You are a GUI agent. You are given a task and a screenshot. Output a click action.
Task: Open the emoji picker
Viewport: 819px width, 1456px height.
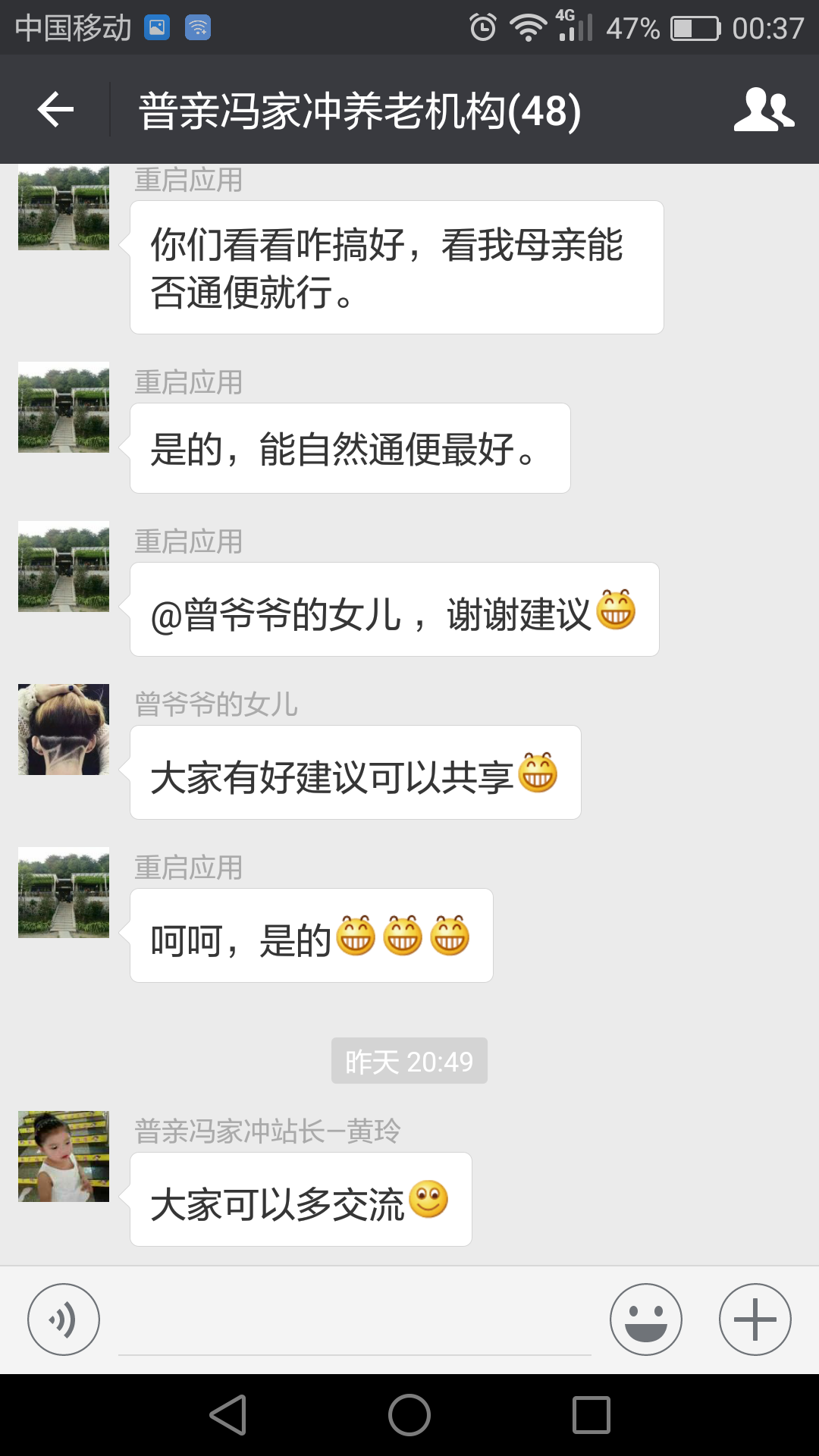point(645,1319)
